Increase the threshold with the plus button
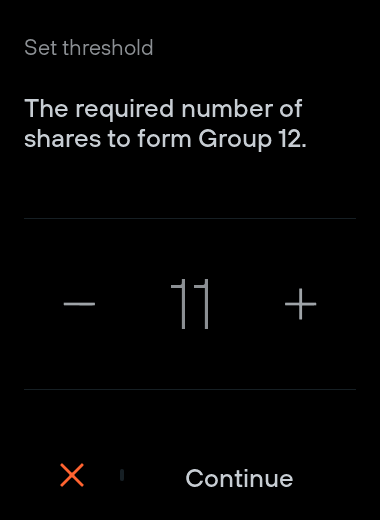Screen dimensions: 380x520 [x=300, y=304]
